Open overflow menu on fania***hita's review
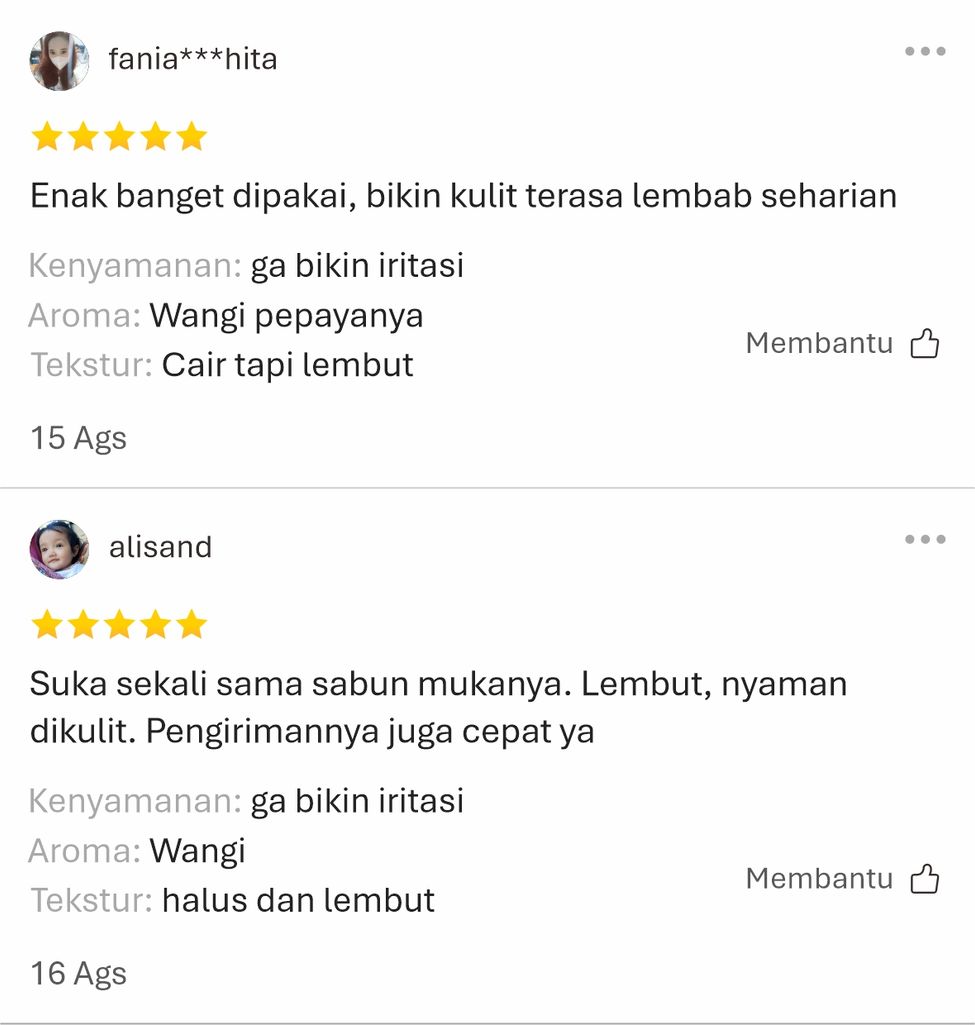Screen dimensions: 975x1025 (x=924, y=52)
